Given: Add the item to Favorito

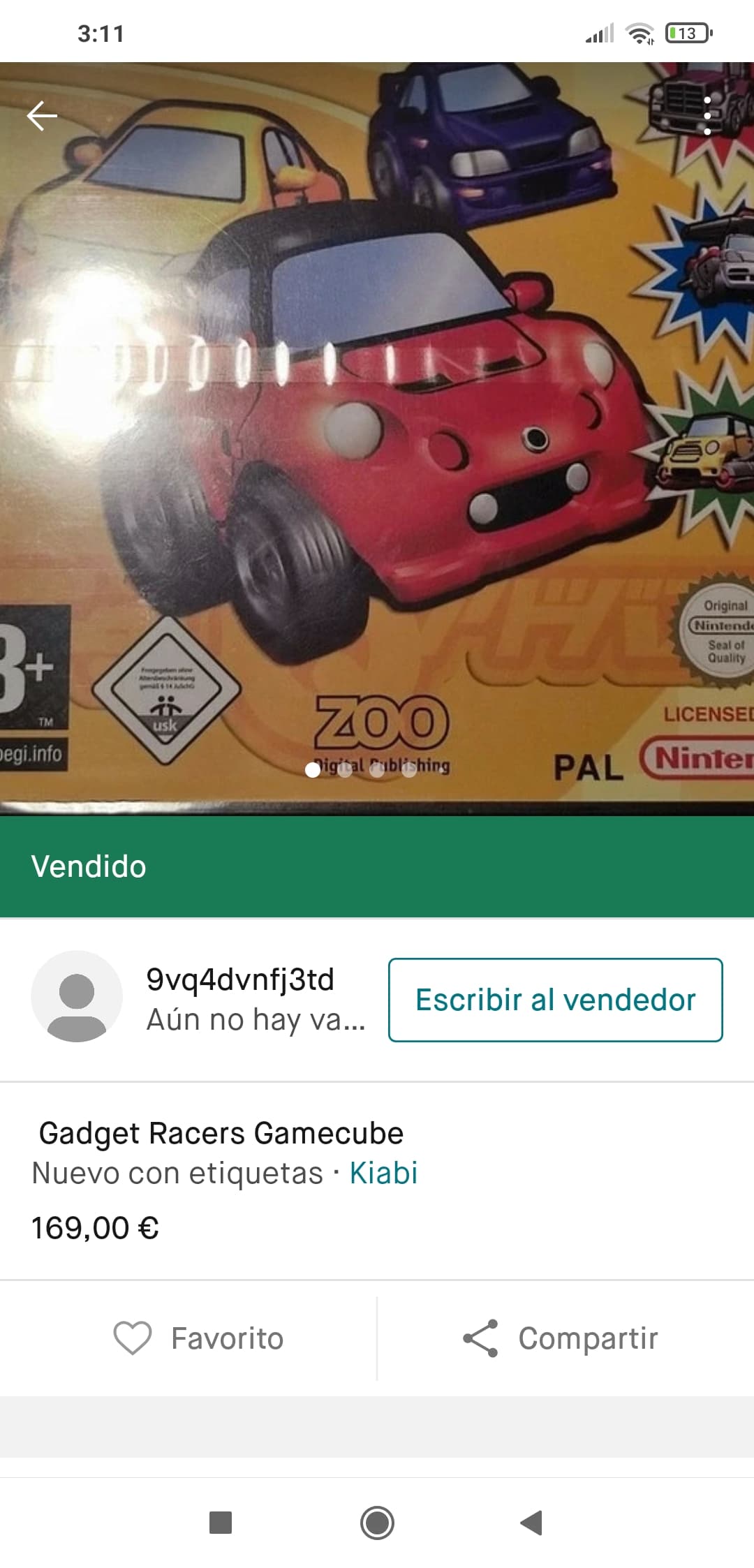Looking at the screenshot, I should [x=198, y=1338].
